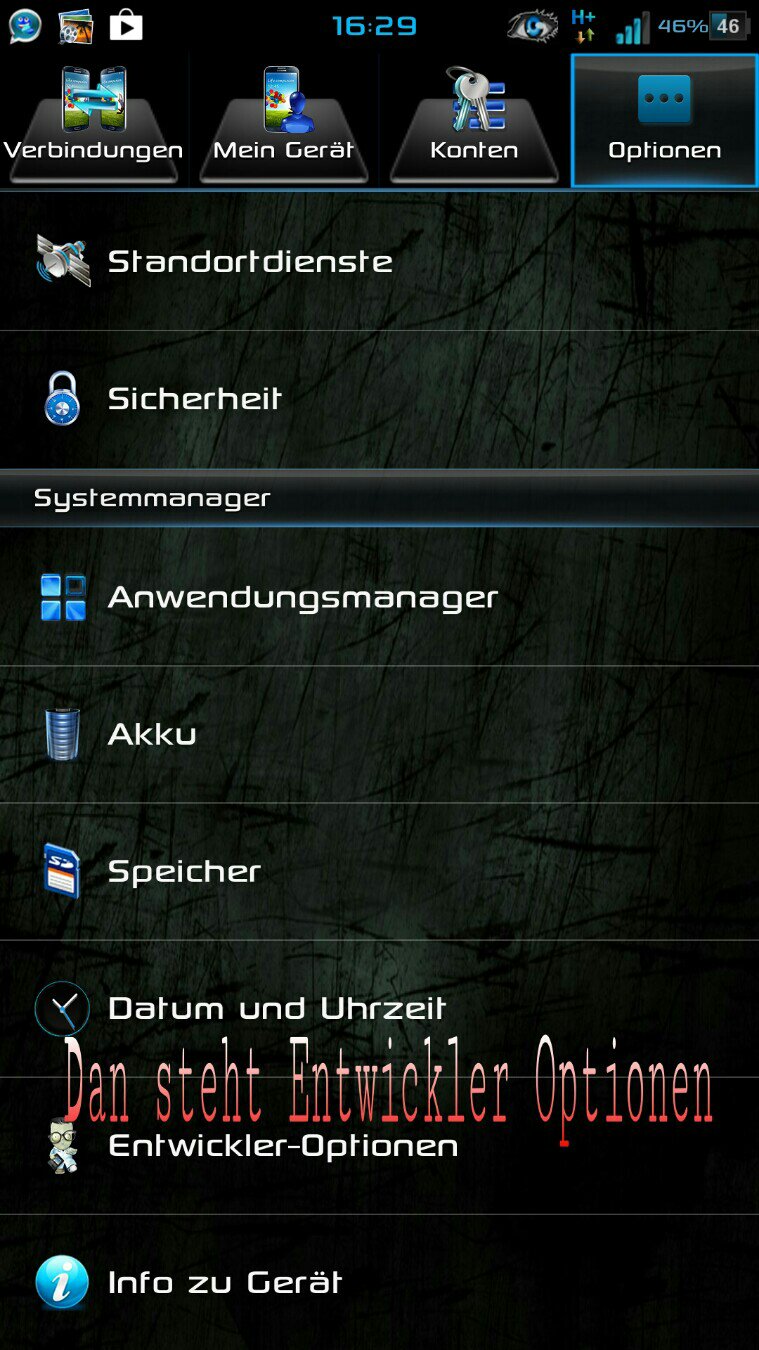Open the Anwendungsmanager
This screenshot has height=1350, width=759.
(379, 597)
